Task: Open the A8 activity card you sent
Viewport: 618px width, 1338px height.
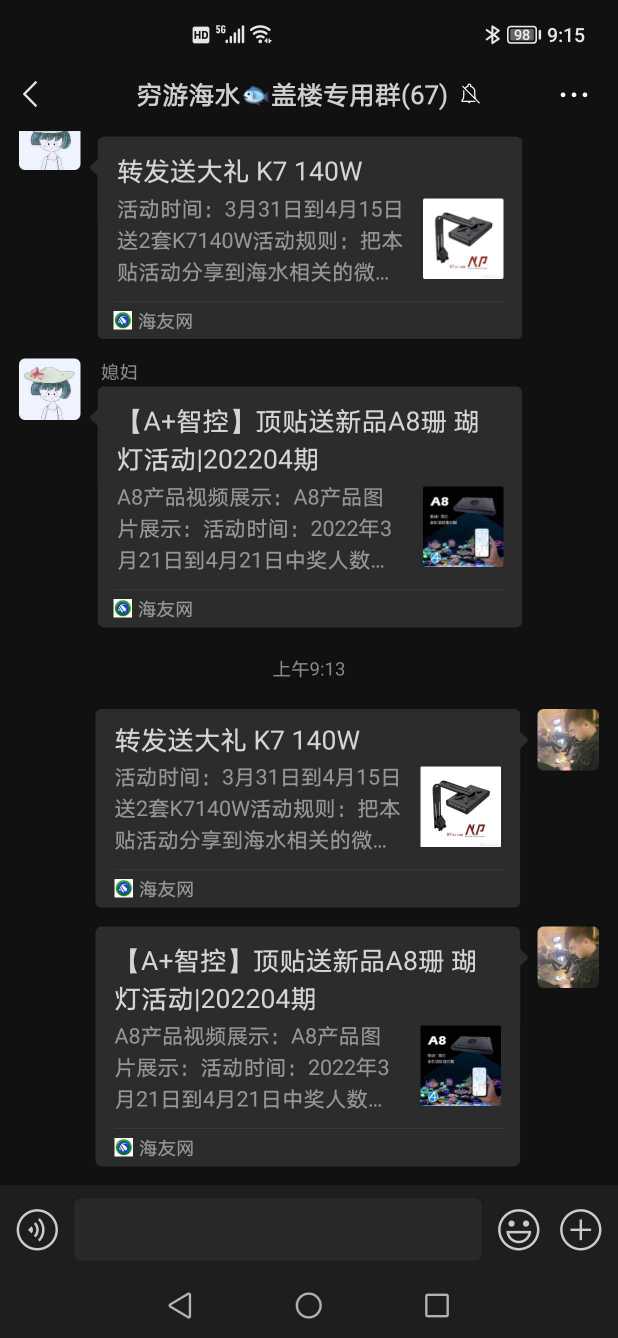Action: 307,1045
